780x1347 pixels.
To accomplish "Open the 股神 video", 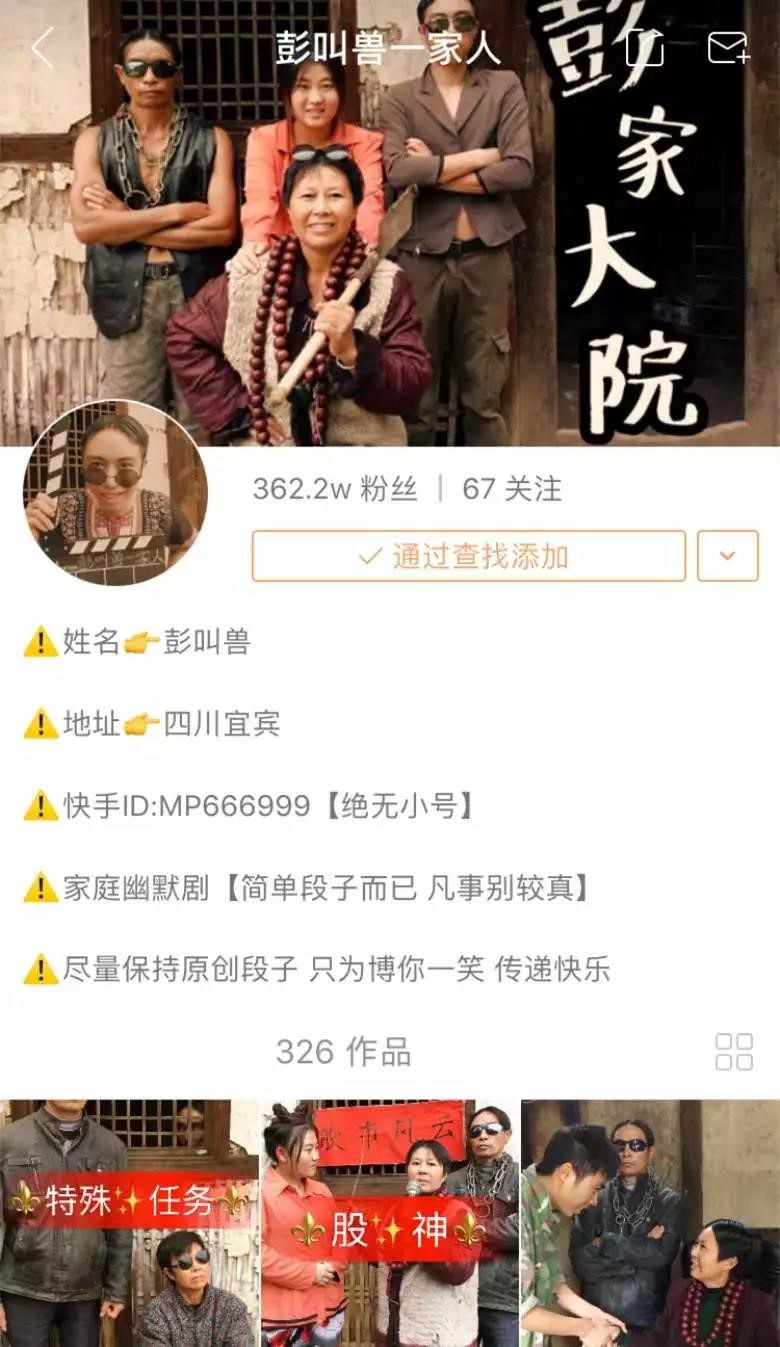I will pos(390,1223).
